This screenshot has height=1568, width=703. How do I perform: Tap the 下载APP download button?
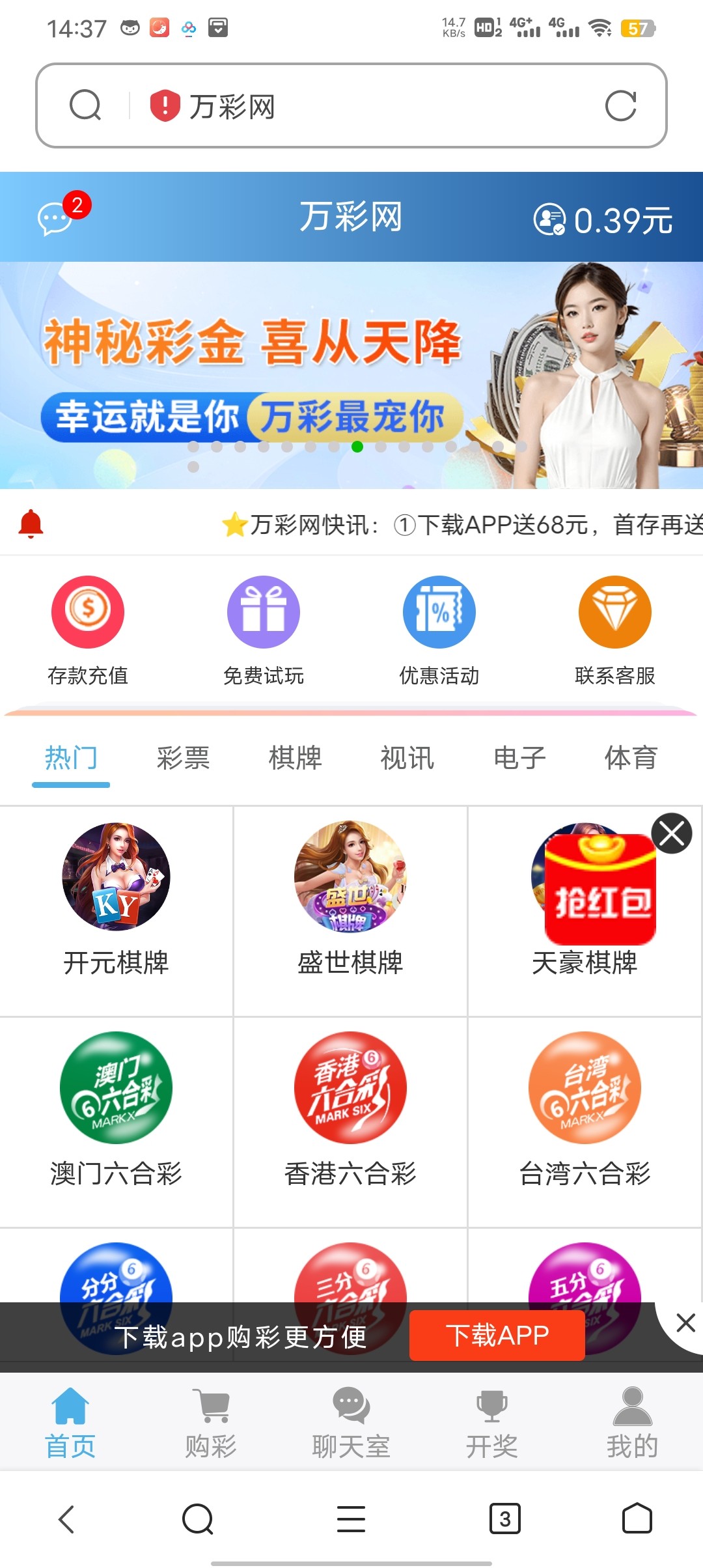(497, 1336)
